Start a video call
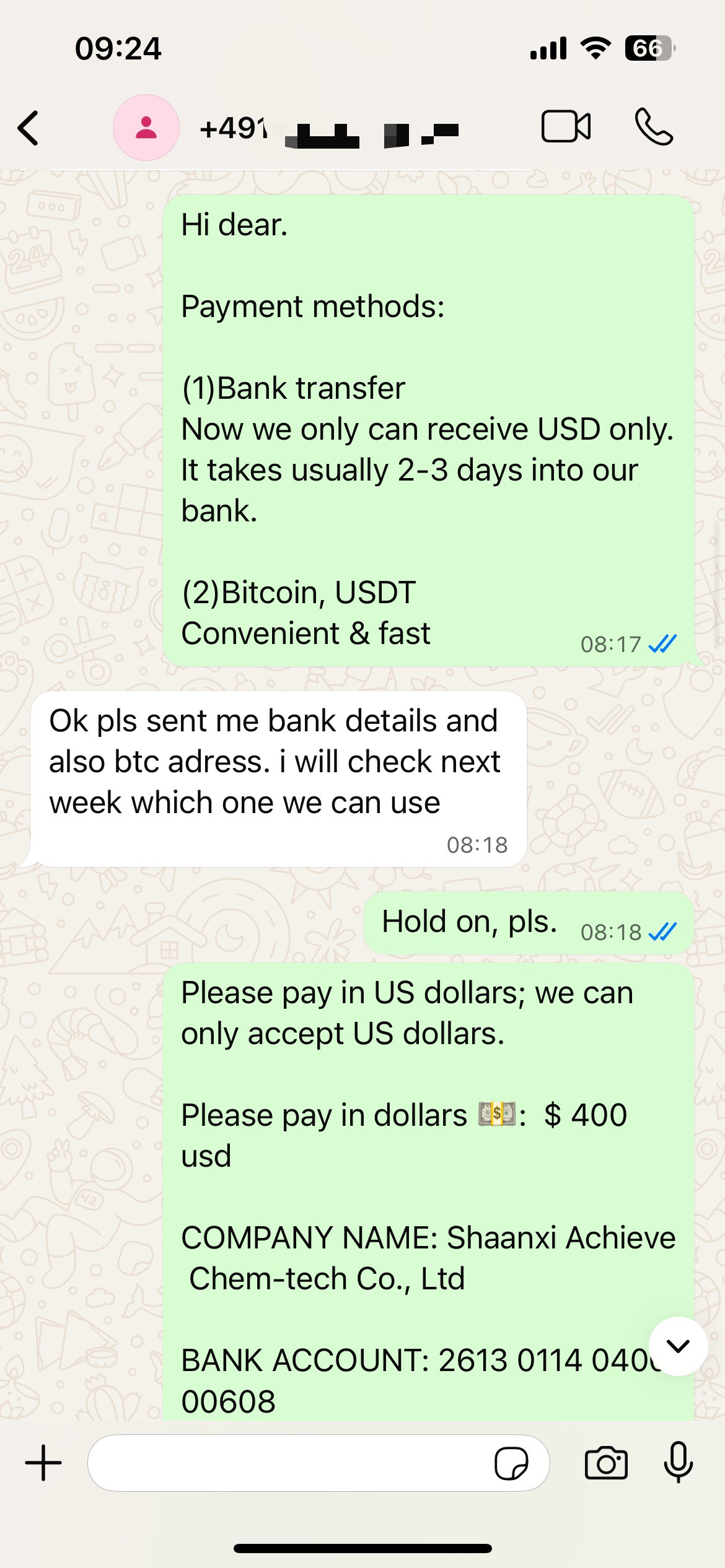Screen dimensions: 725x1568 click(x=566, y=127)
